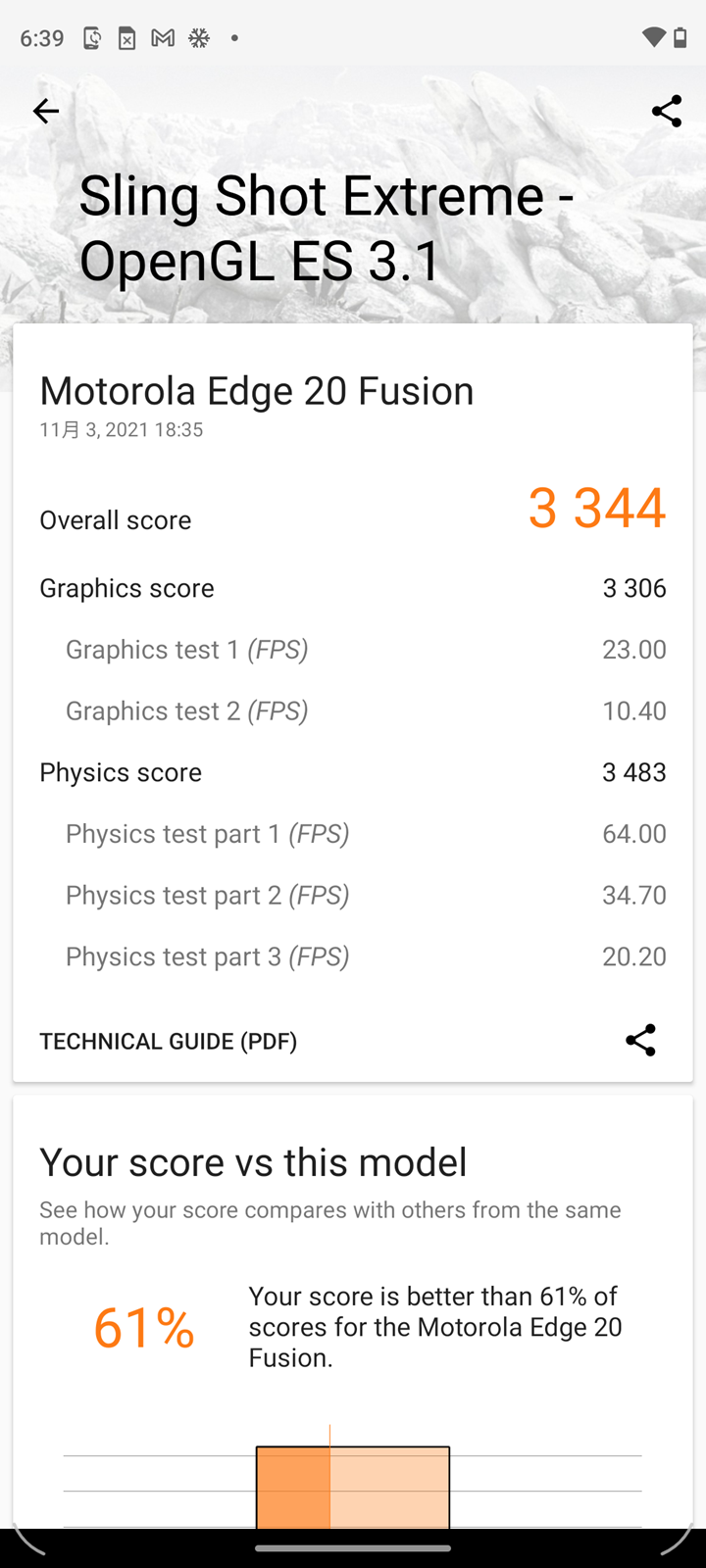
Task: Tap the share icon beside Technical Guide
Action: tap(640, 1040)
